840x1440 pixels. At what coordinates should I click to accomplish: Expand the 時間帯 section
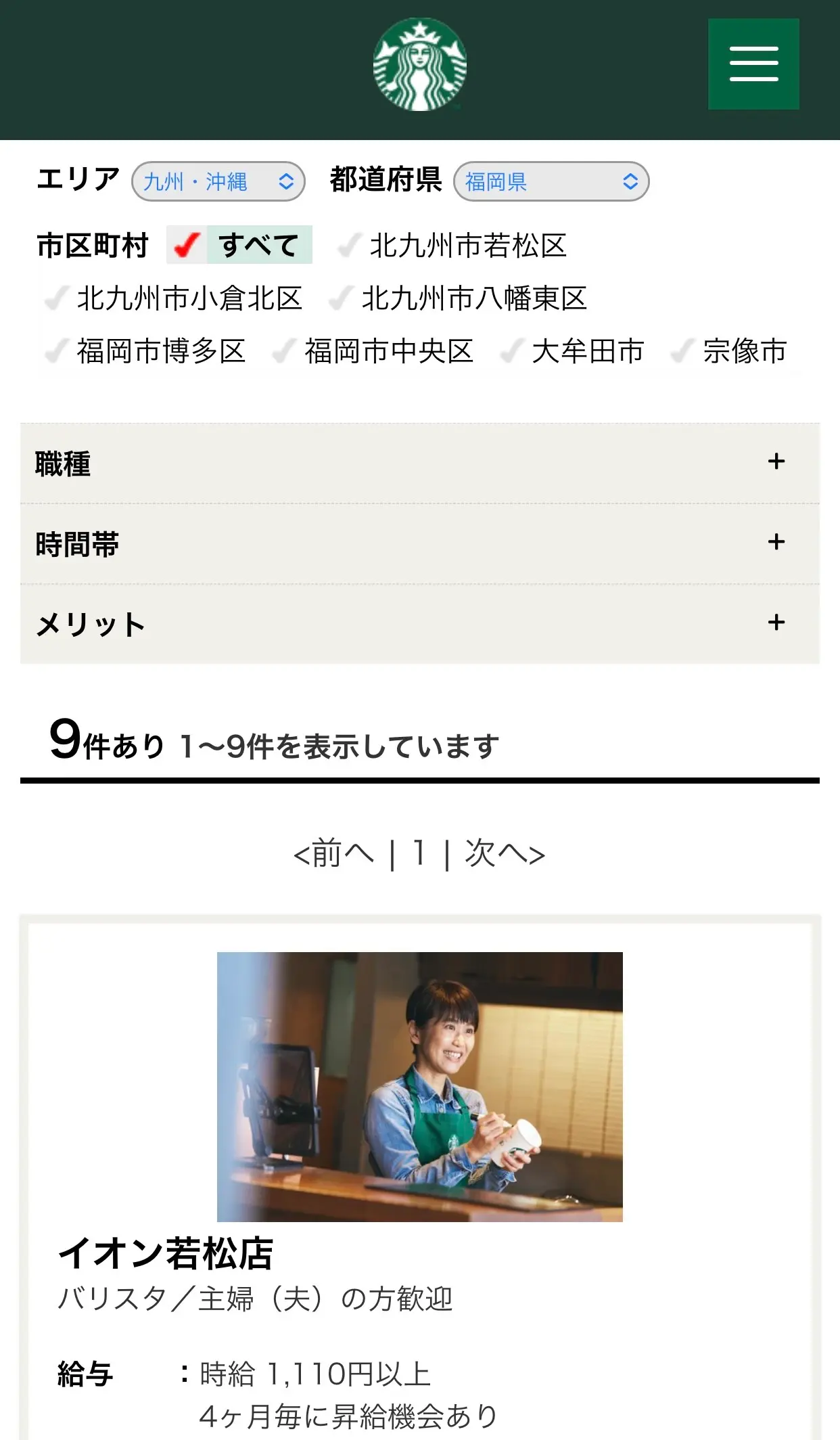(420, 543)
